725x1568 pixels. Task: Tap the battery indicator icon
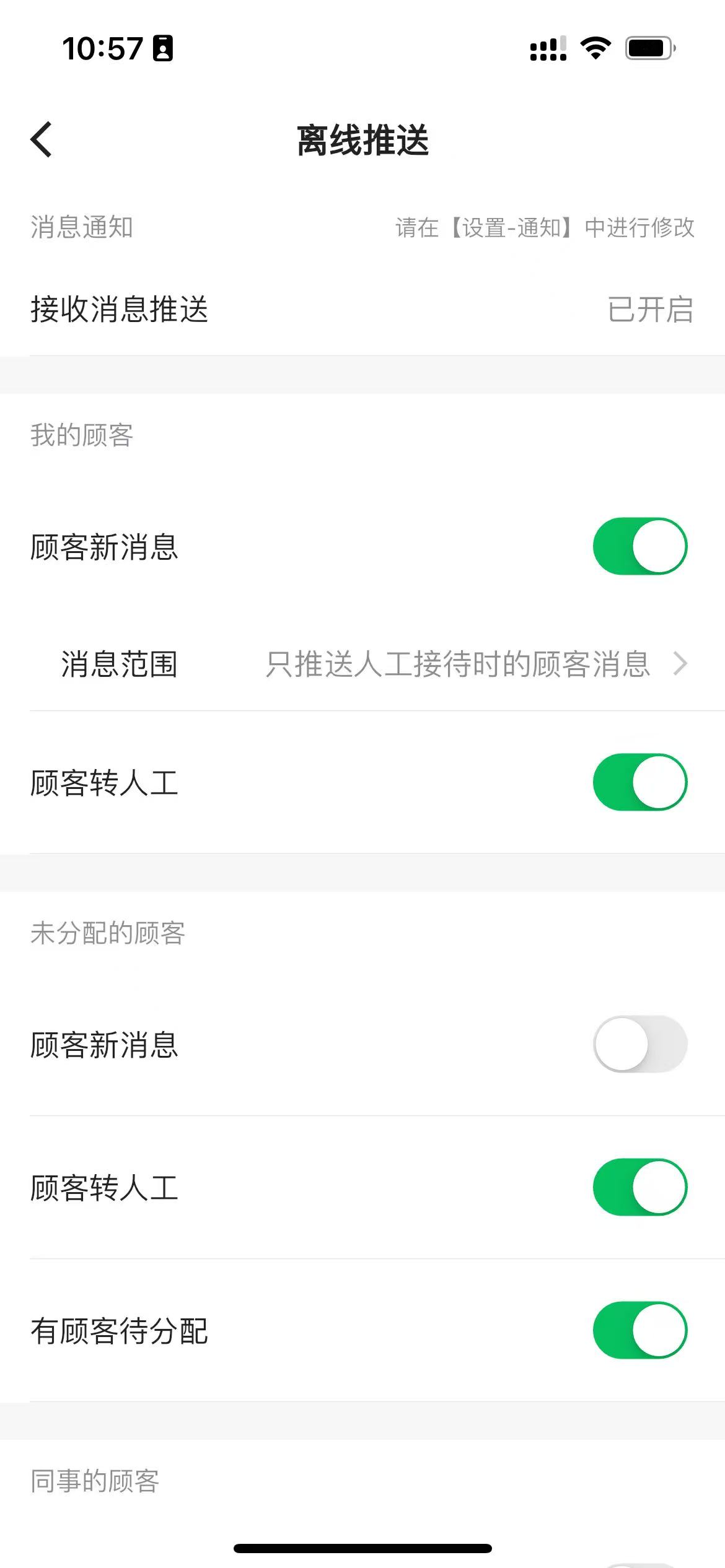pos(648,48)
